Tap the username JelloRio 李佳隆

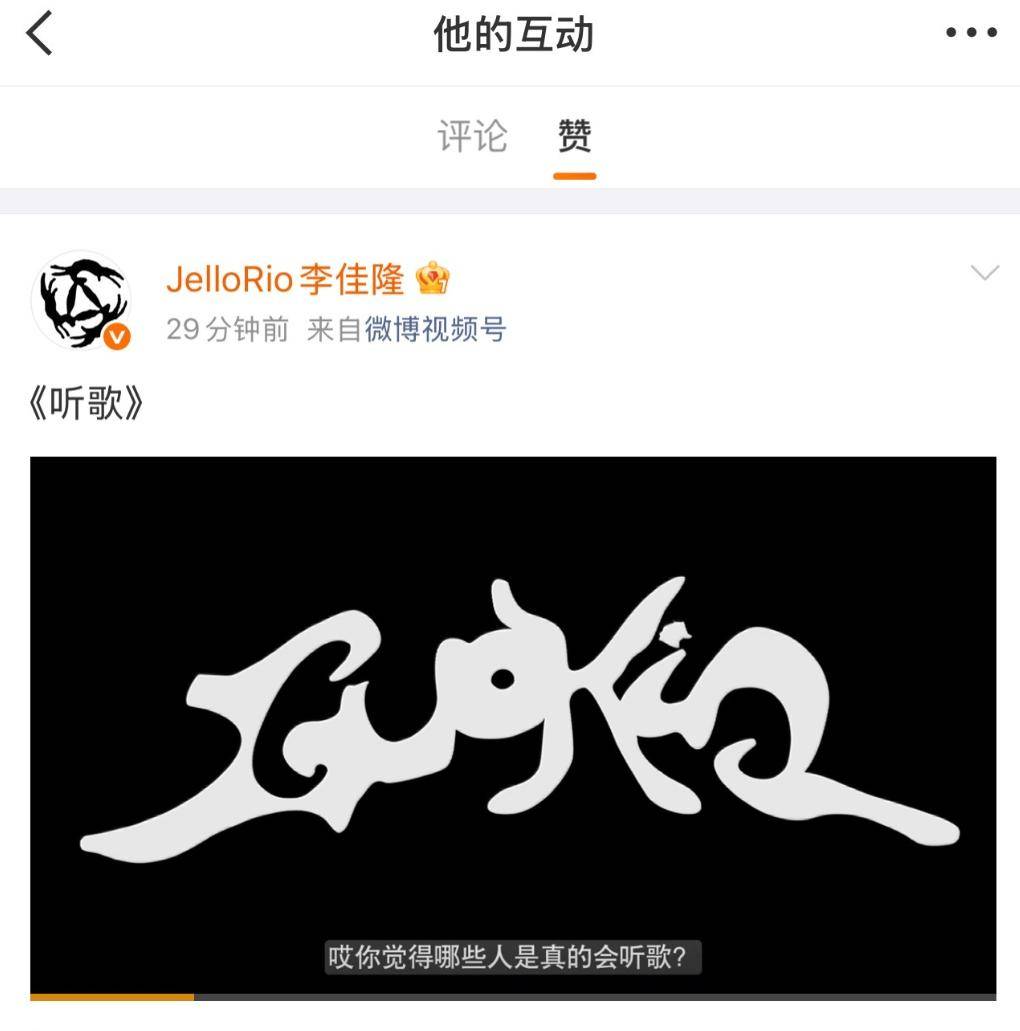click(285, 279)
